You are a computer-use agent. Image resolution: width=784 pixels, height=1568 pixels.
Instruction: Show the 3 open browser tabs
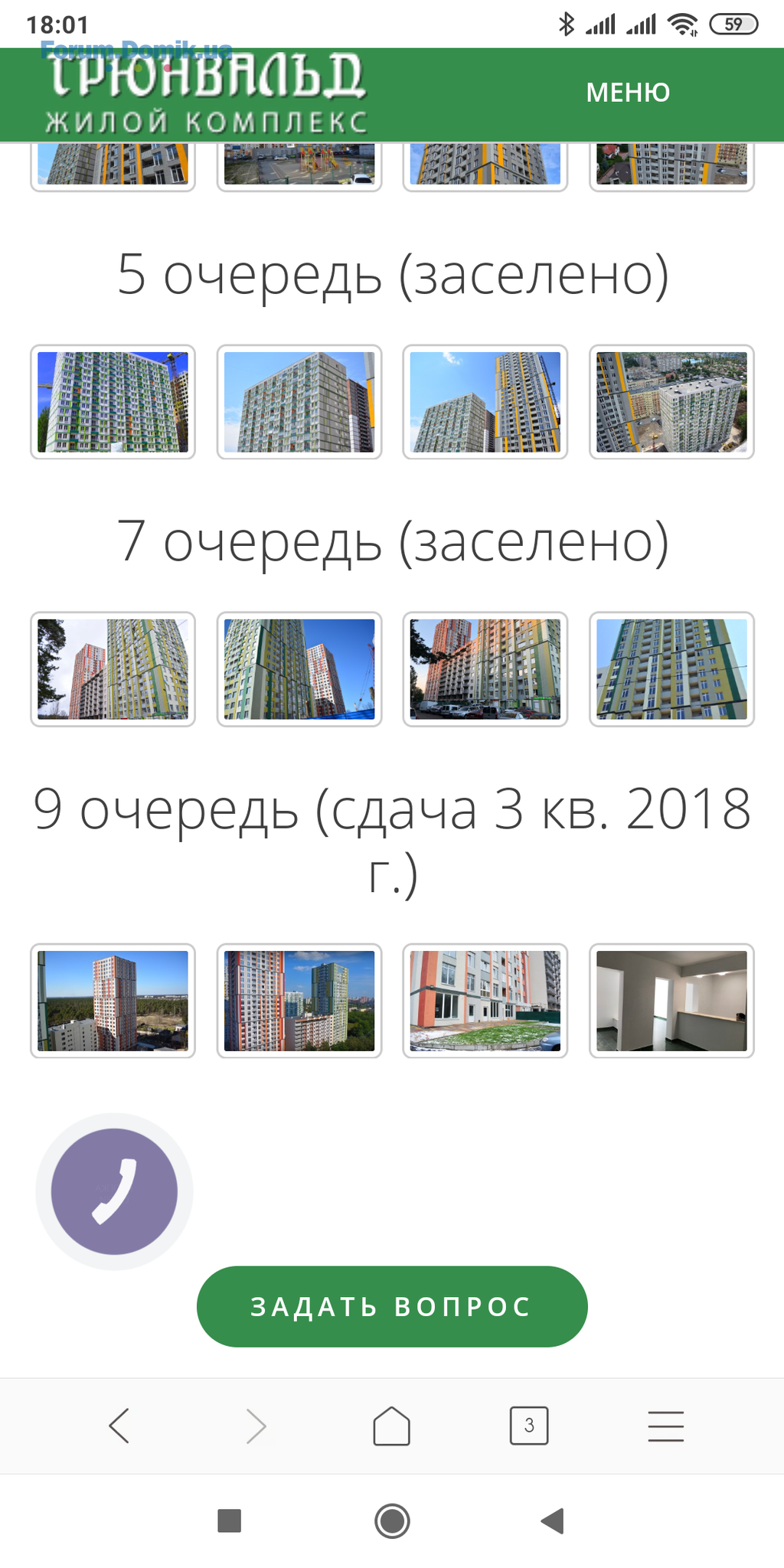pyautogui.click(x=529, y=1426)
